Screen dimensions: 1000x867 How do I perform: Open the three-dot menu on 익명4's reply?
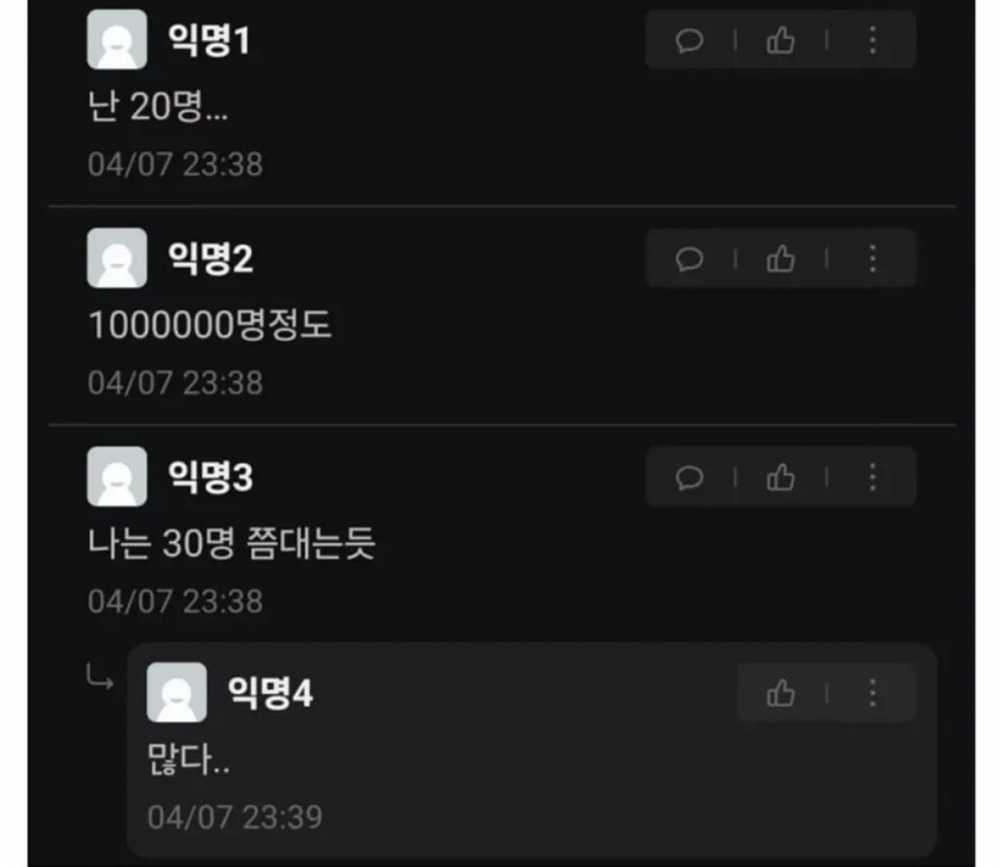tap(872, 693)
